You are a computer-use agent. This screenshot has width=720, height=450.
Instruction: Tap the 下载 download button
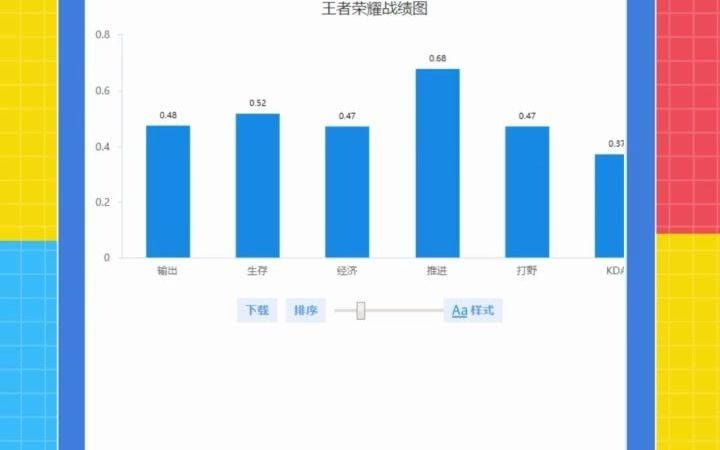pos(257,311)
